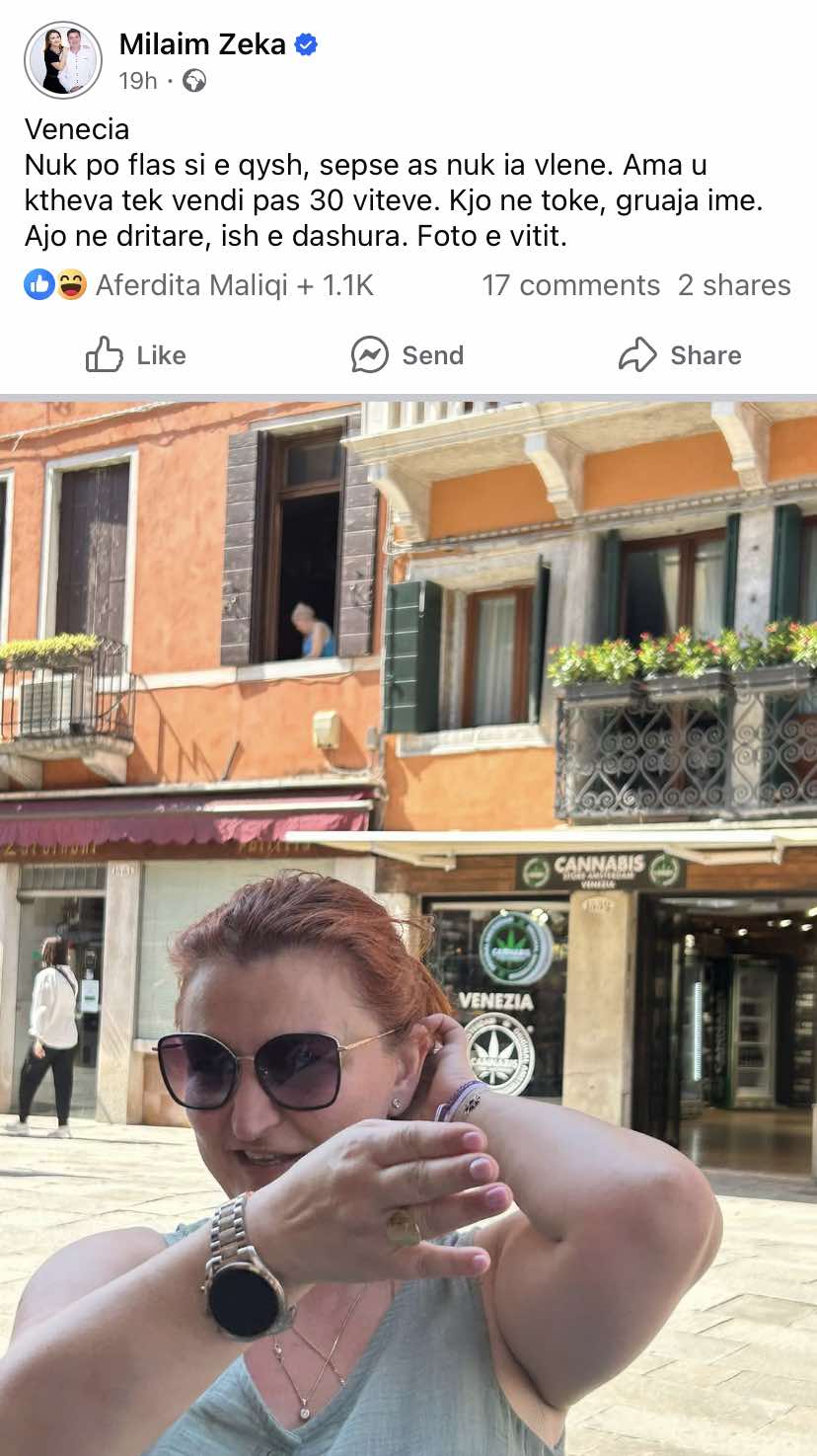This screenshot has height=1456, width=817.
Task: View the 2 shares
Action: point(733,285)
